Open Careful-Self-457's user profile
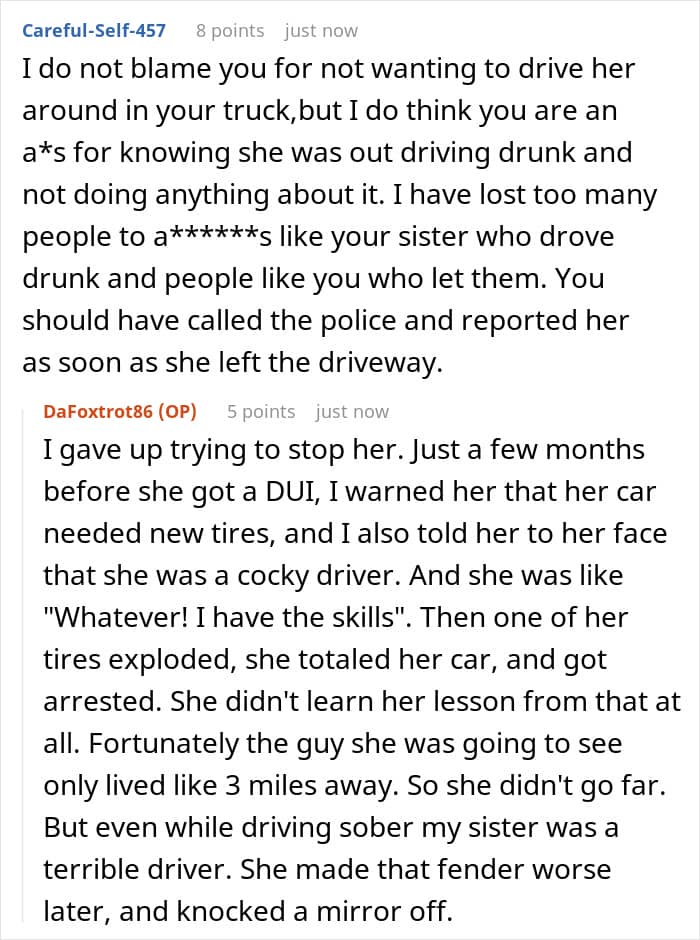Screen dimensions: 700x940 coord(94,30)
